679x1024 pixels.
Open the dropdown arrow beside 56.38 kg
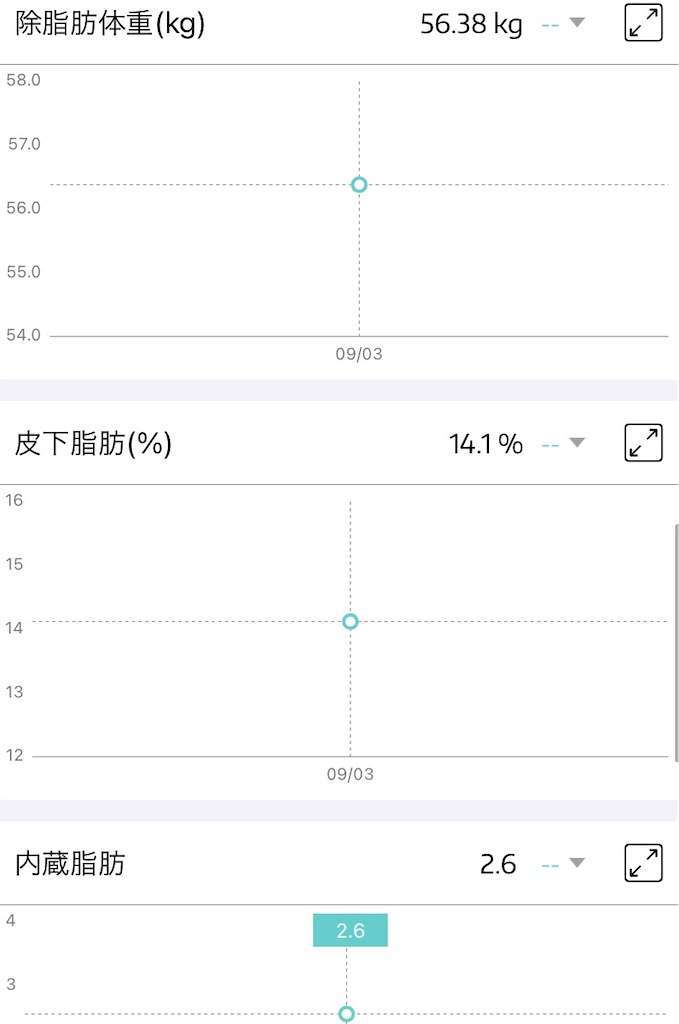[x=577, y=23]
